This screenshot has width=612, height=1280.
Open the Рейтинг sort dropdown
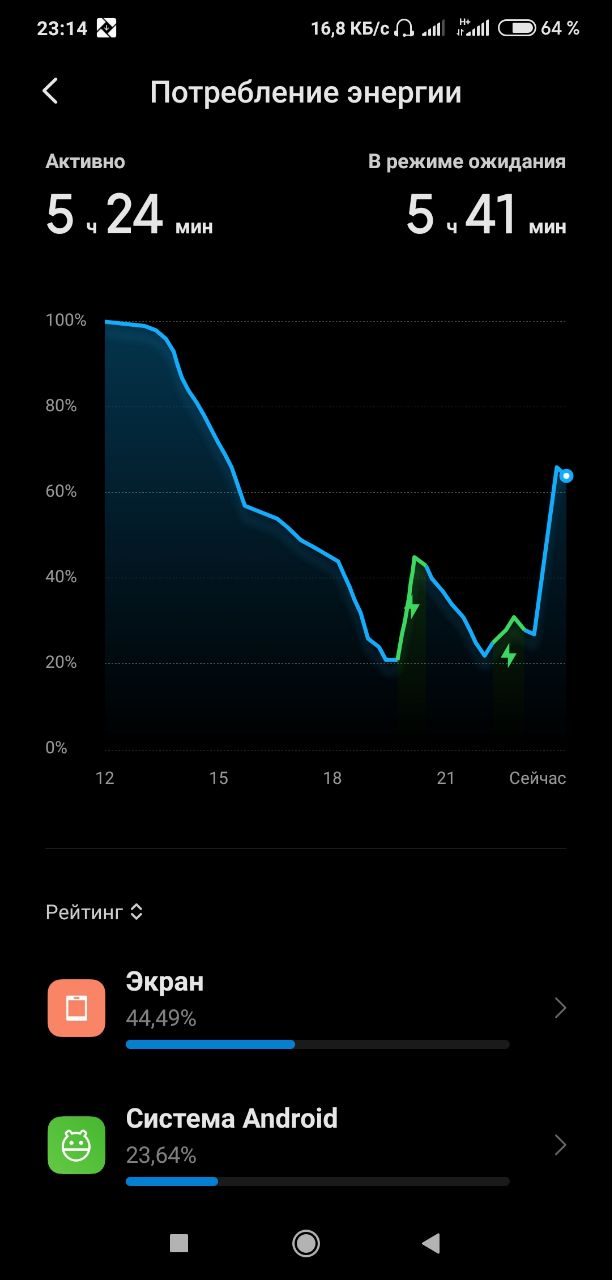(x=95, y=912)
